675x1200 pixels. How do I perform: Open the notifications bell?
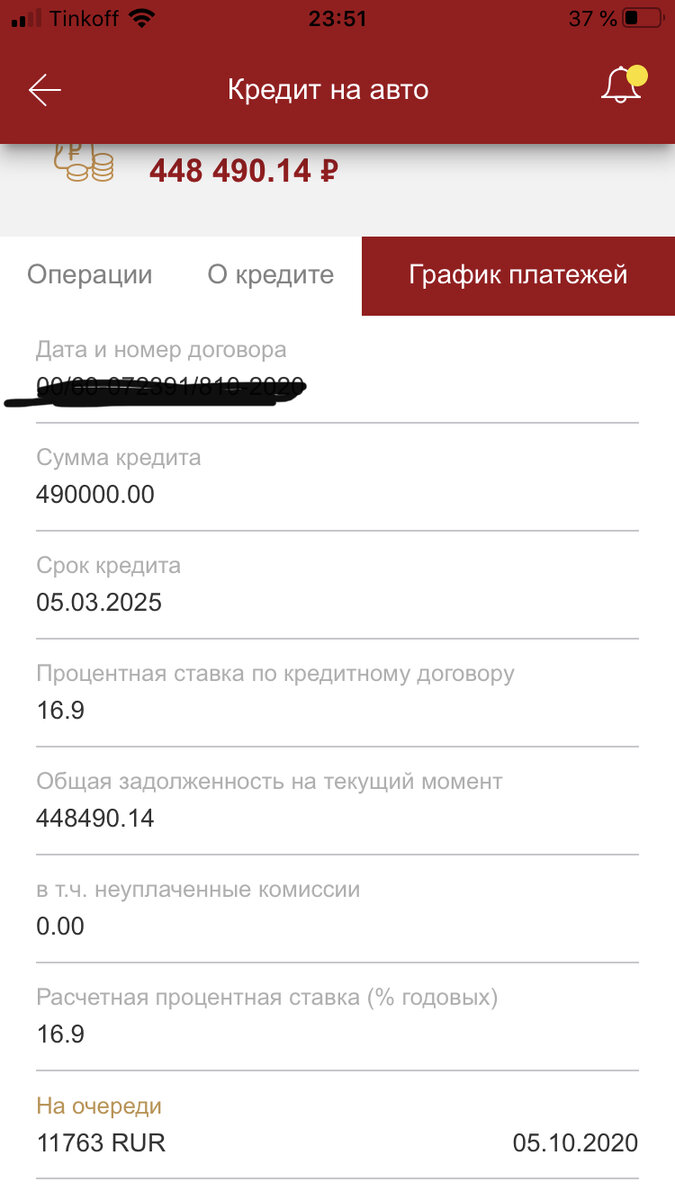coord(623,86)
